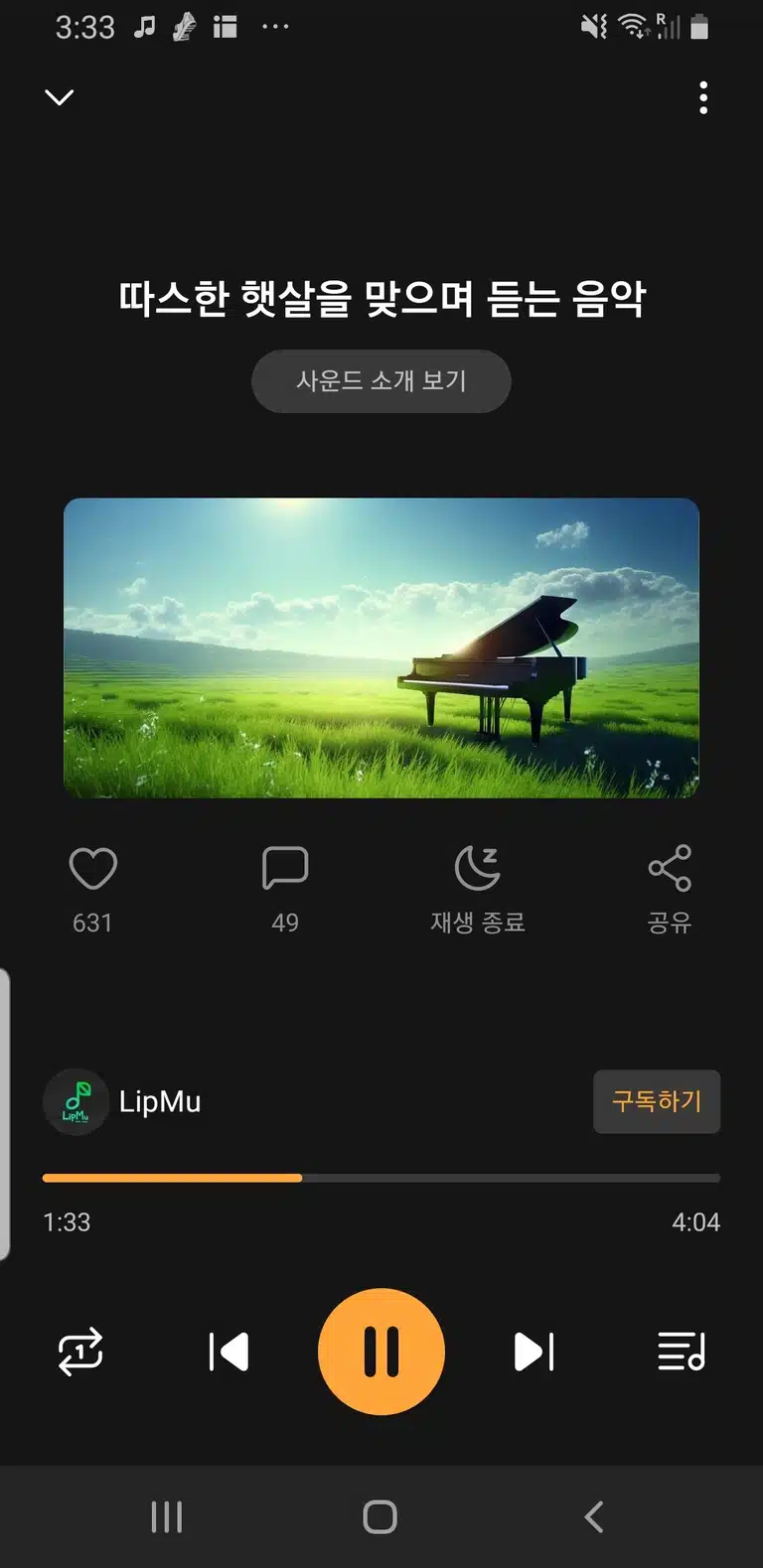Screen dimensions: 763x1568
Task: Open the playlist queue
Action: tap(682, 1352)
